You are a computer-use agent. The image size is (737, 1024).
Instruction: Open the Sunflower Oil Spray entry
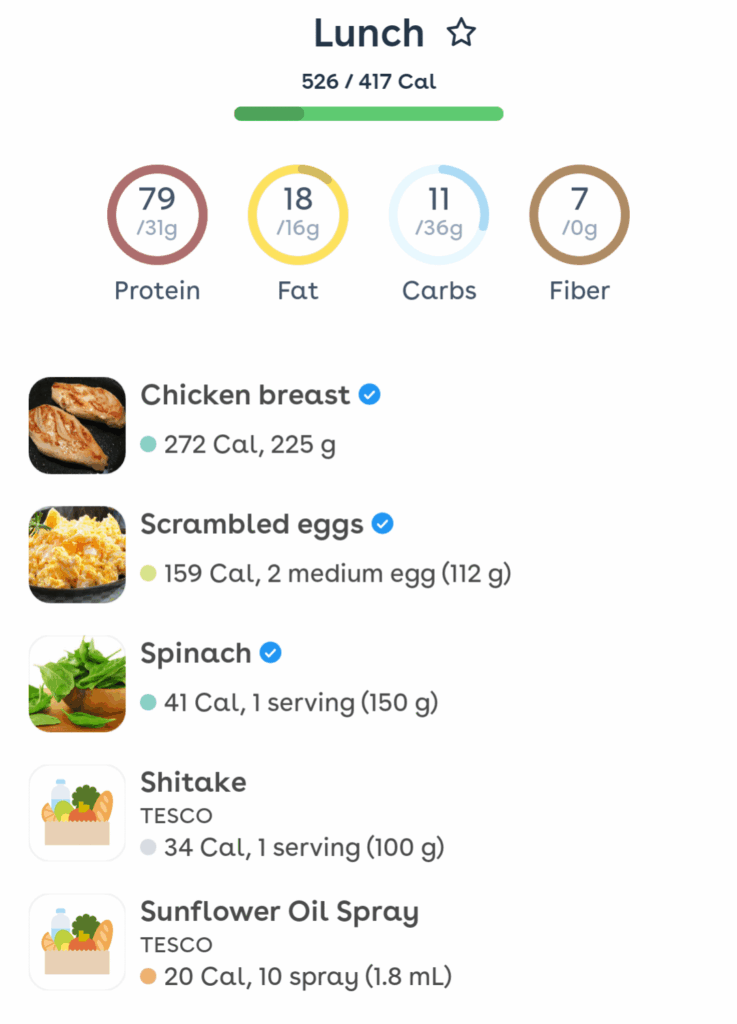click(279, 912)
